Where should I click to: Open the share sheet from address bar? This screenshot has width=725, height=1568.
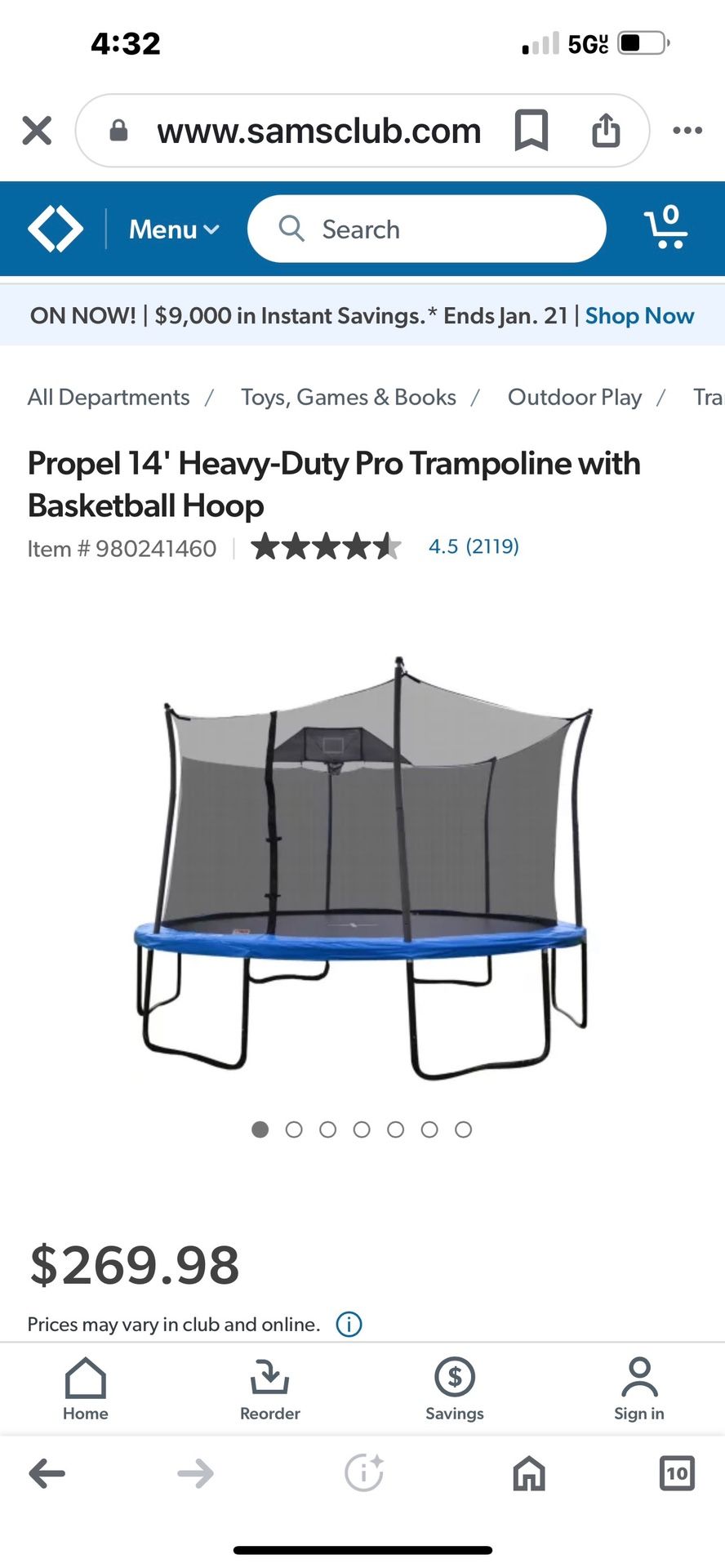coord(605,130)
